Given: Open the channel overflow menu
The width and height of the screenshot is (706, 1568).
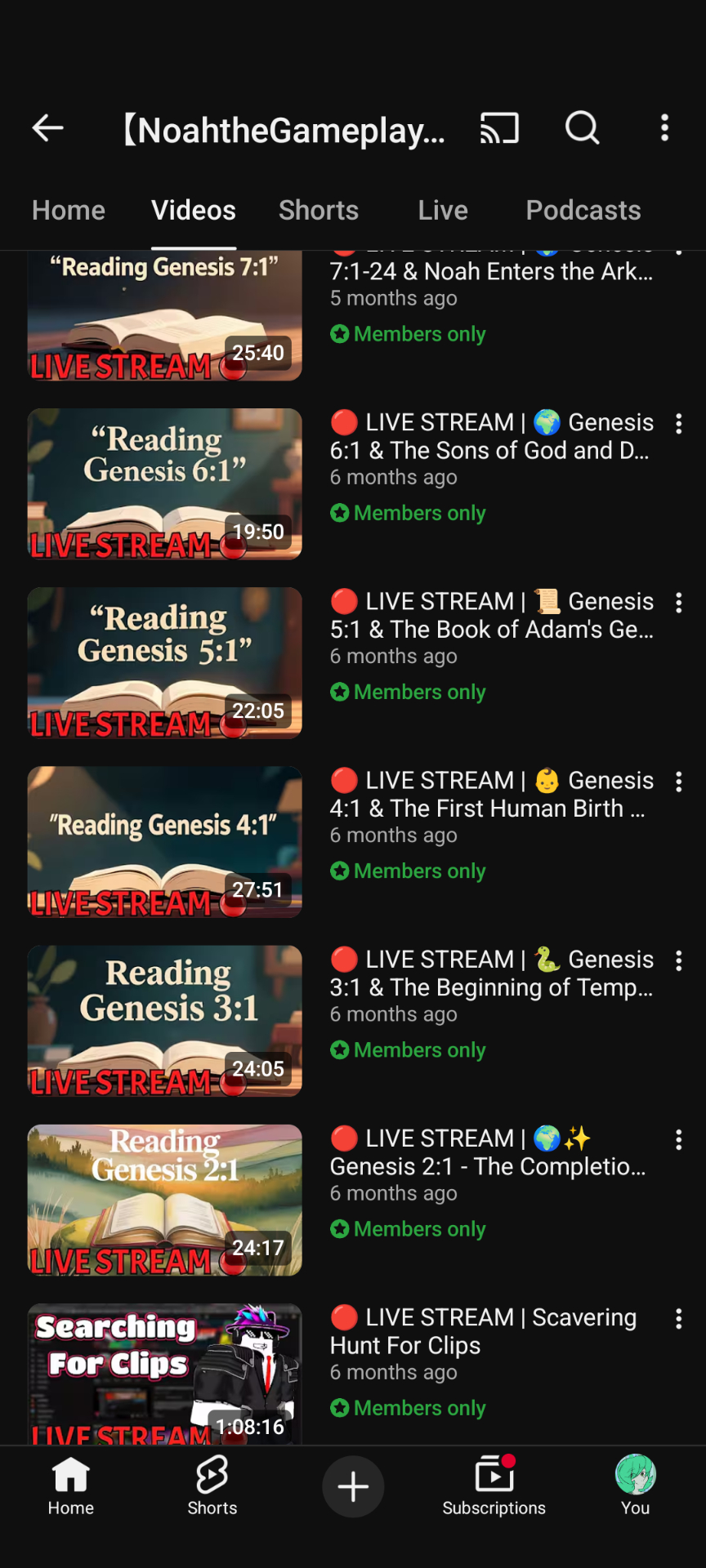Looking at the screenshot, I should click(664, 128).
